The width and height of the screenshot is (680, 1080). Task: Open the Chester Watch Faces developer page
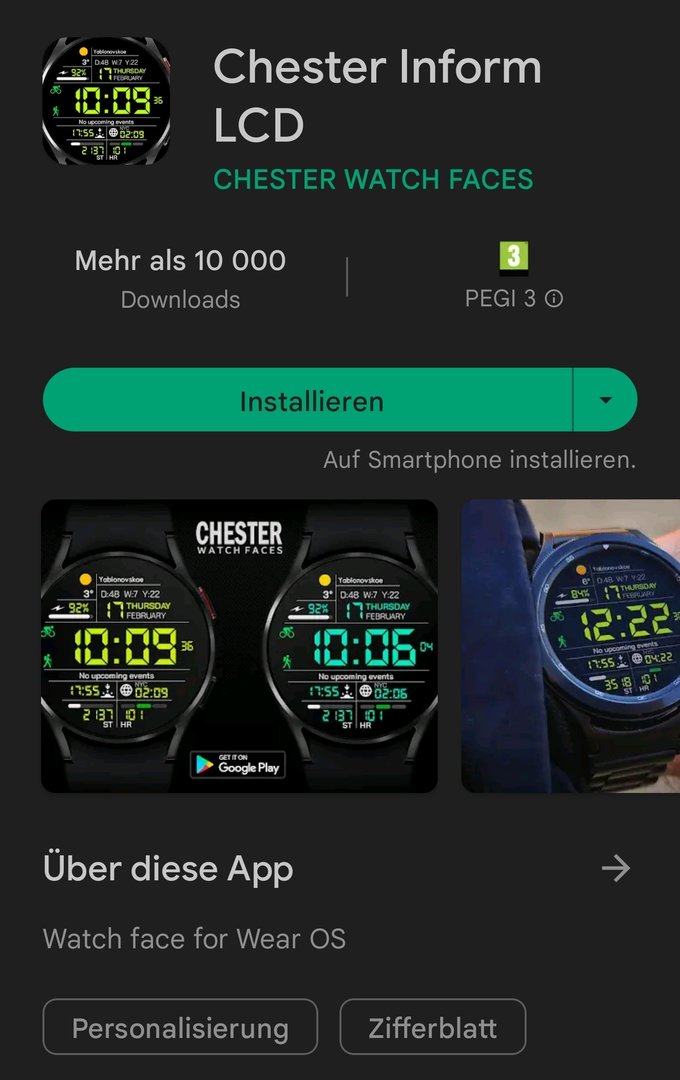(373, 180)
